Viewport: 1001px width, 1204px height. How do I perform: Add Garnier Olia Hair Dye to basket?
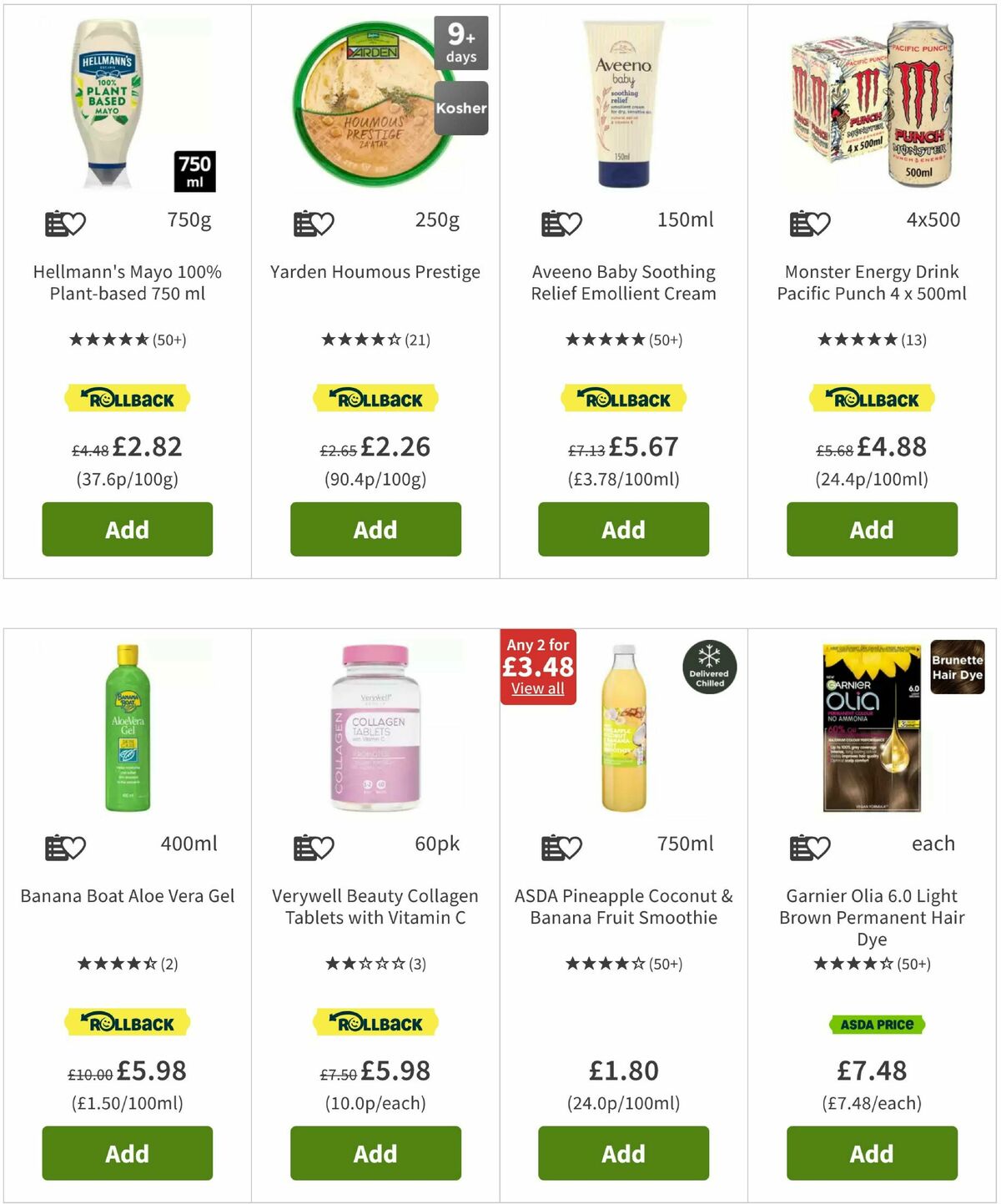pyautogui.click(x=872, y=1153)
